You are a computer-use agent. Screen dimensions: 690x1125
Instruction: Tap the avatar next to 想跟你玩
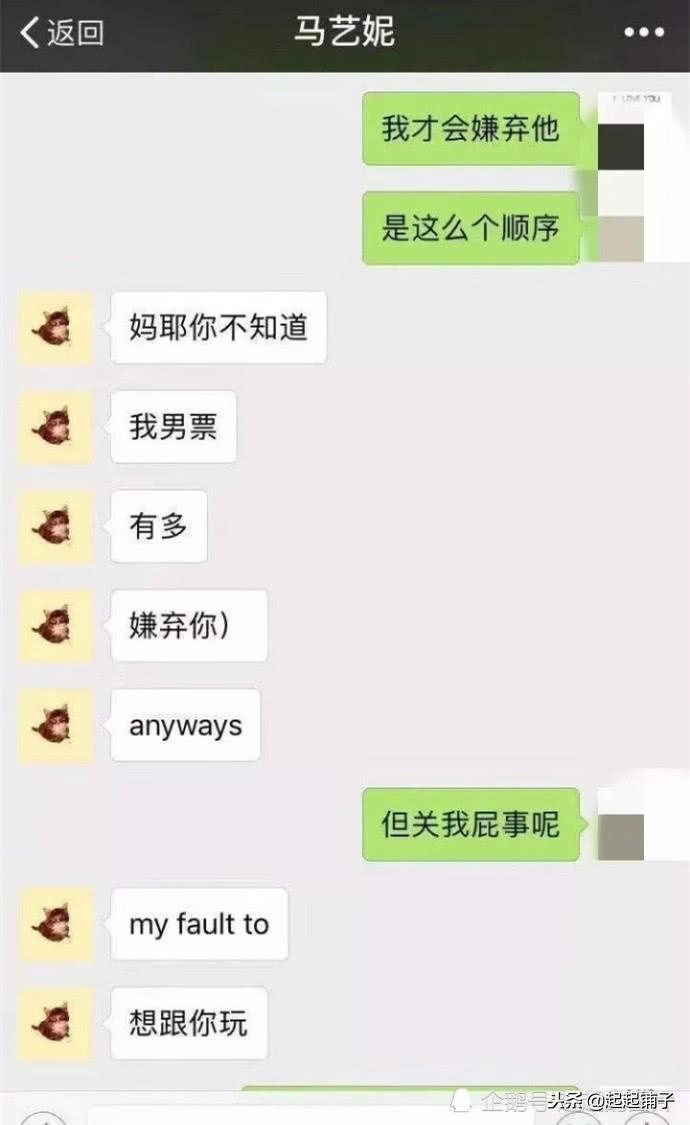(x=56, y=1023)
